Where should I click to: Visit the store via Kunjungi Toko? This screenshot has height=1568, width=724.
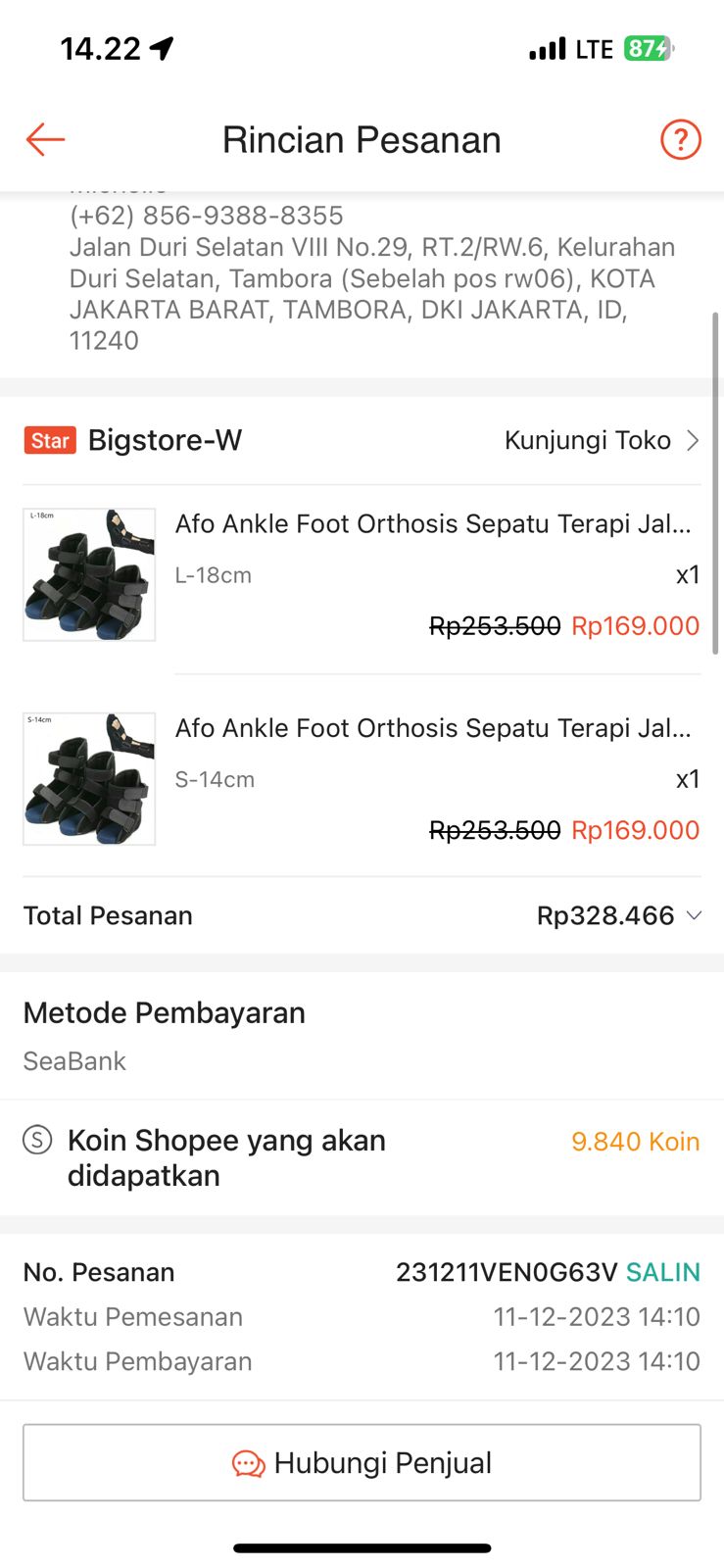click(x=601, y=441)
